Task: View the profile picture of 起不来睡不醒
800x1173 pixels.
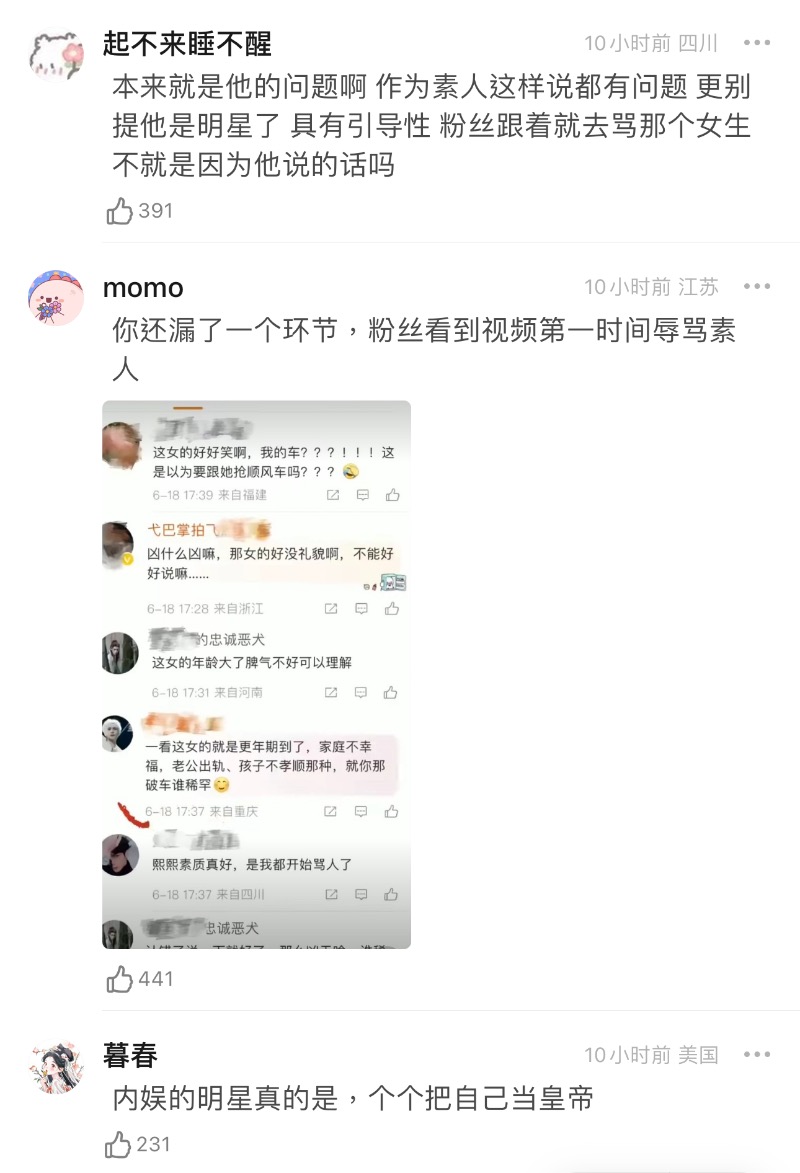Action: click(56, 56)
